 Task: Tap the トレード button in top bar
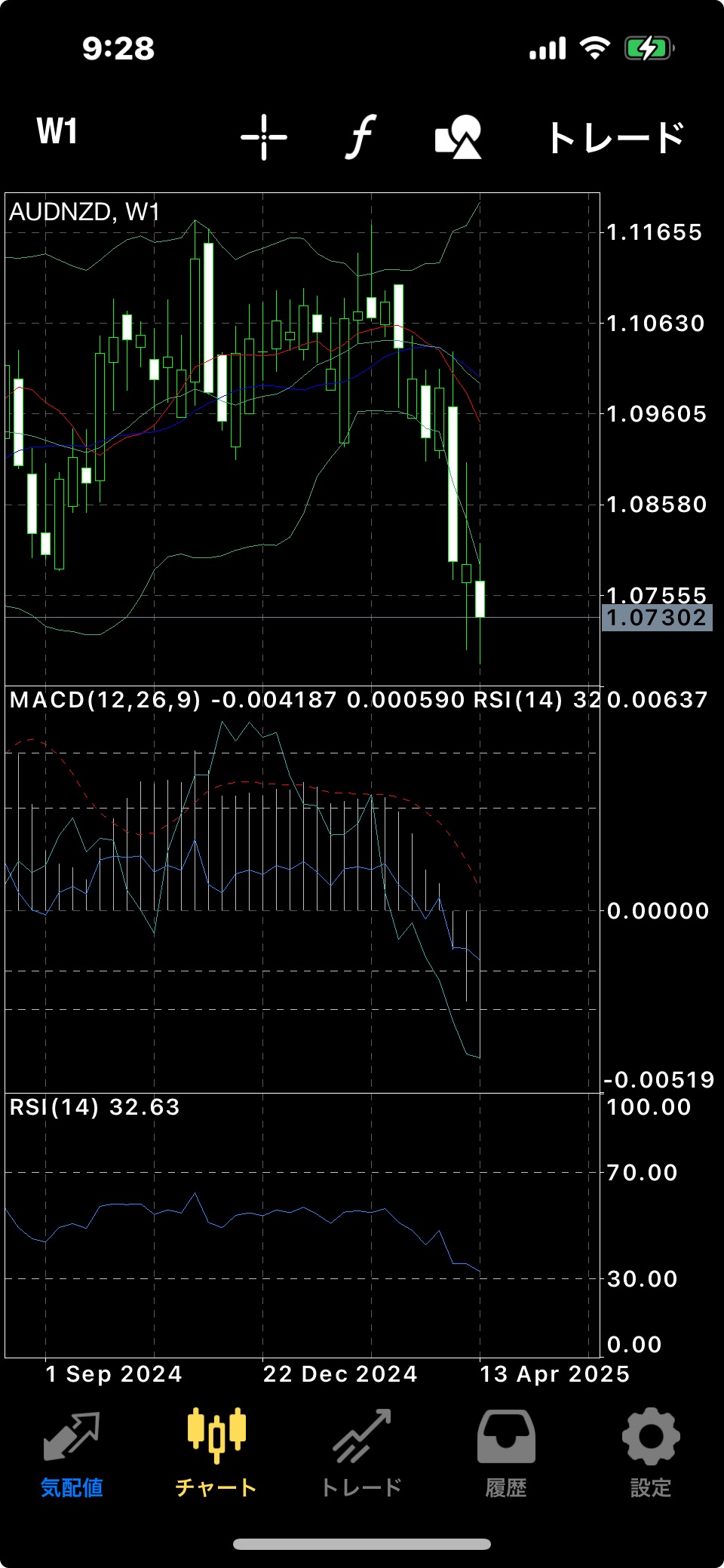pyautogui.click(x=616, y=137)
